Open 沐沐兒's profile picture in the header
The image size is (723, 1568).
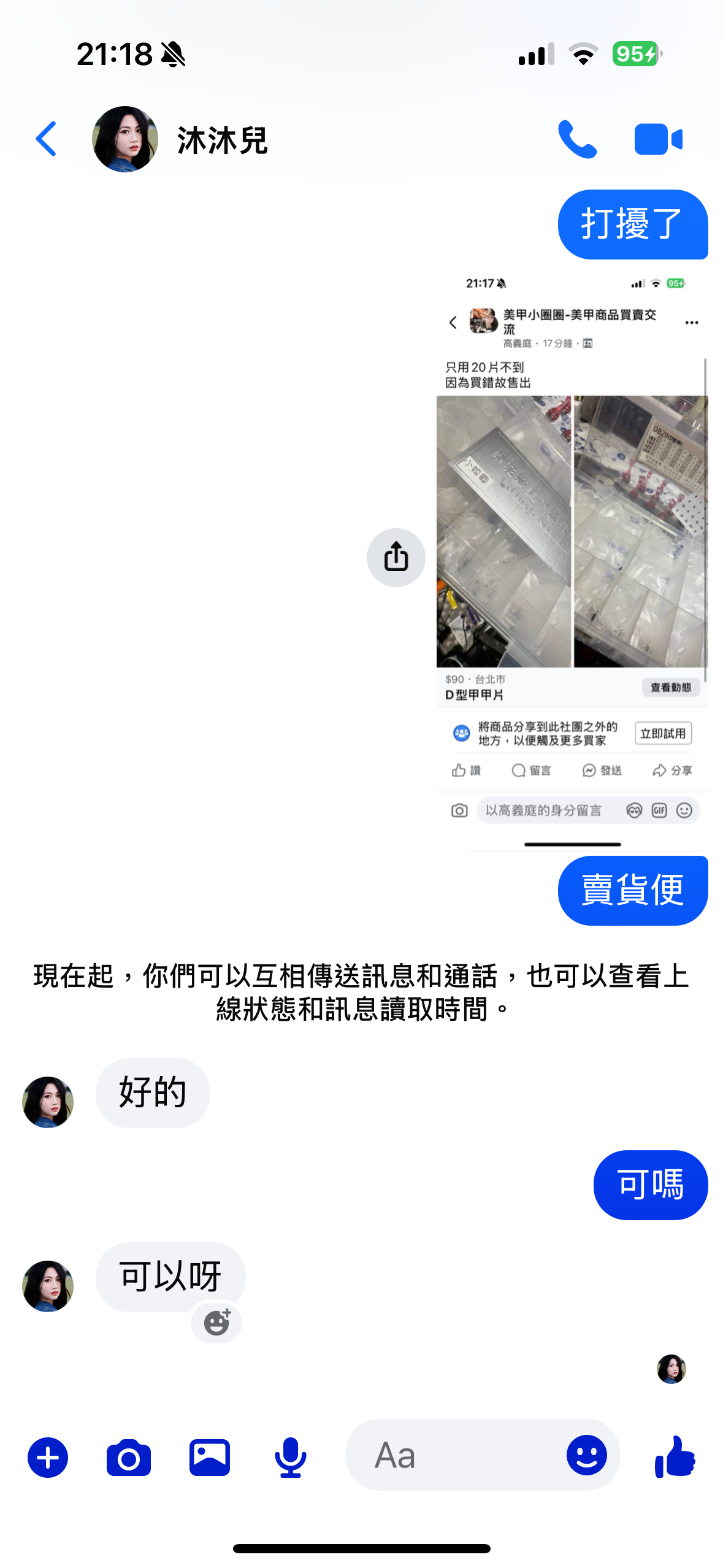pyautogui.click(x=124, y=139)
